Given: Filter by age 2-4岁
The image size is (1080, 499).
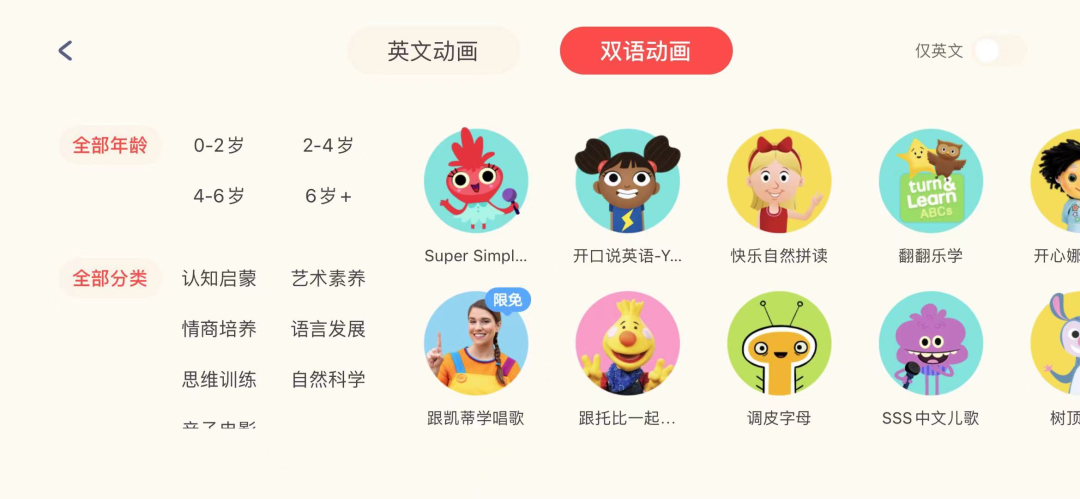Looking at the screenshot, I should tap(328, 146).
